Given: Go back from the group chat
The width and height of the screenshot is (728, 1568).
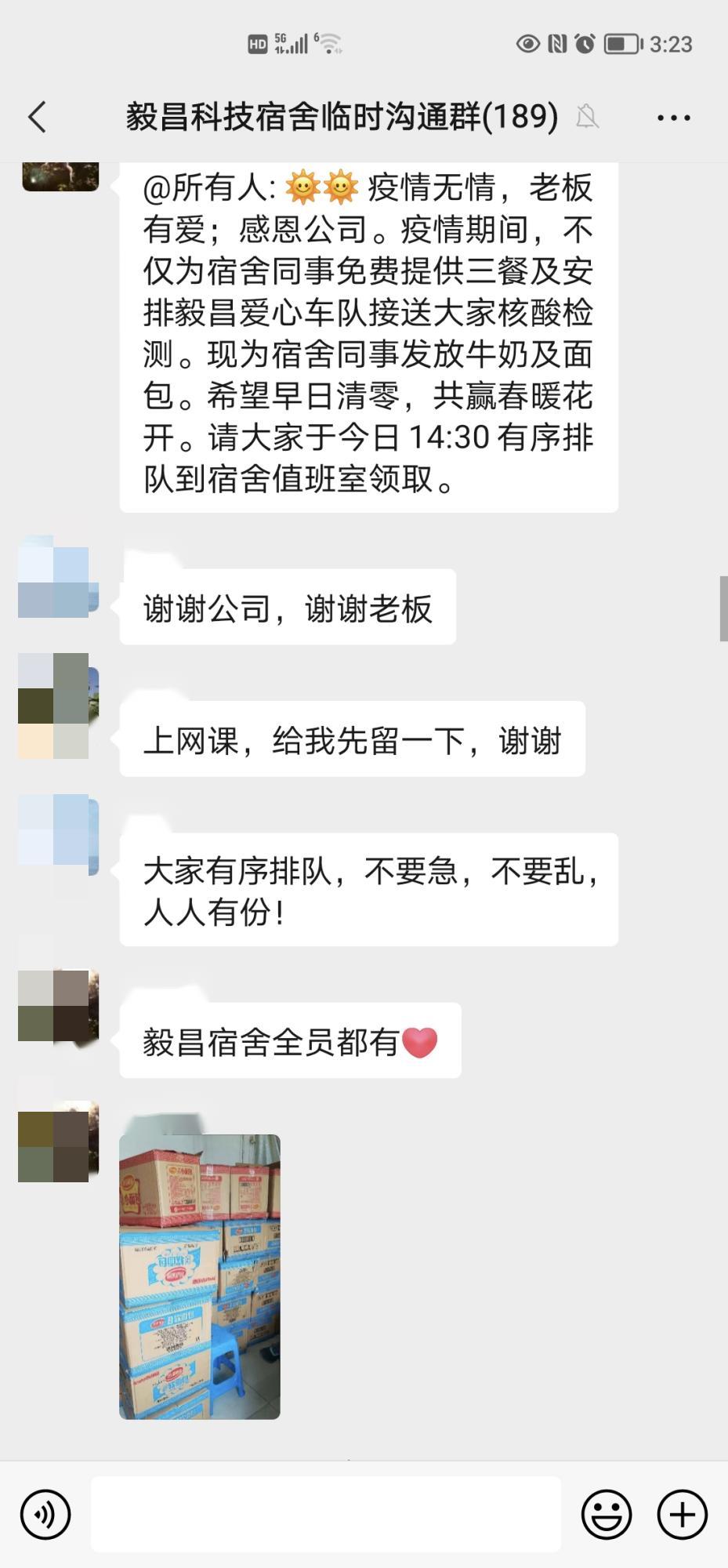Looking at the screenshot, I should [x=38, y=118].
